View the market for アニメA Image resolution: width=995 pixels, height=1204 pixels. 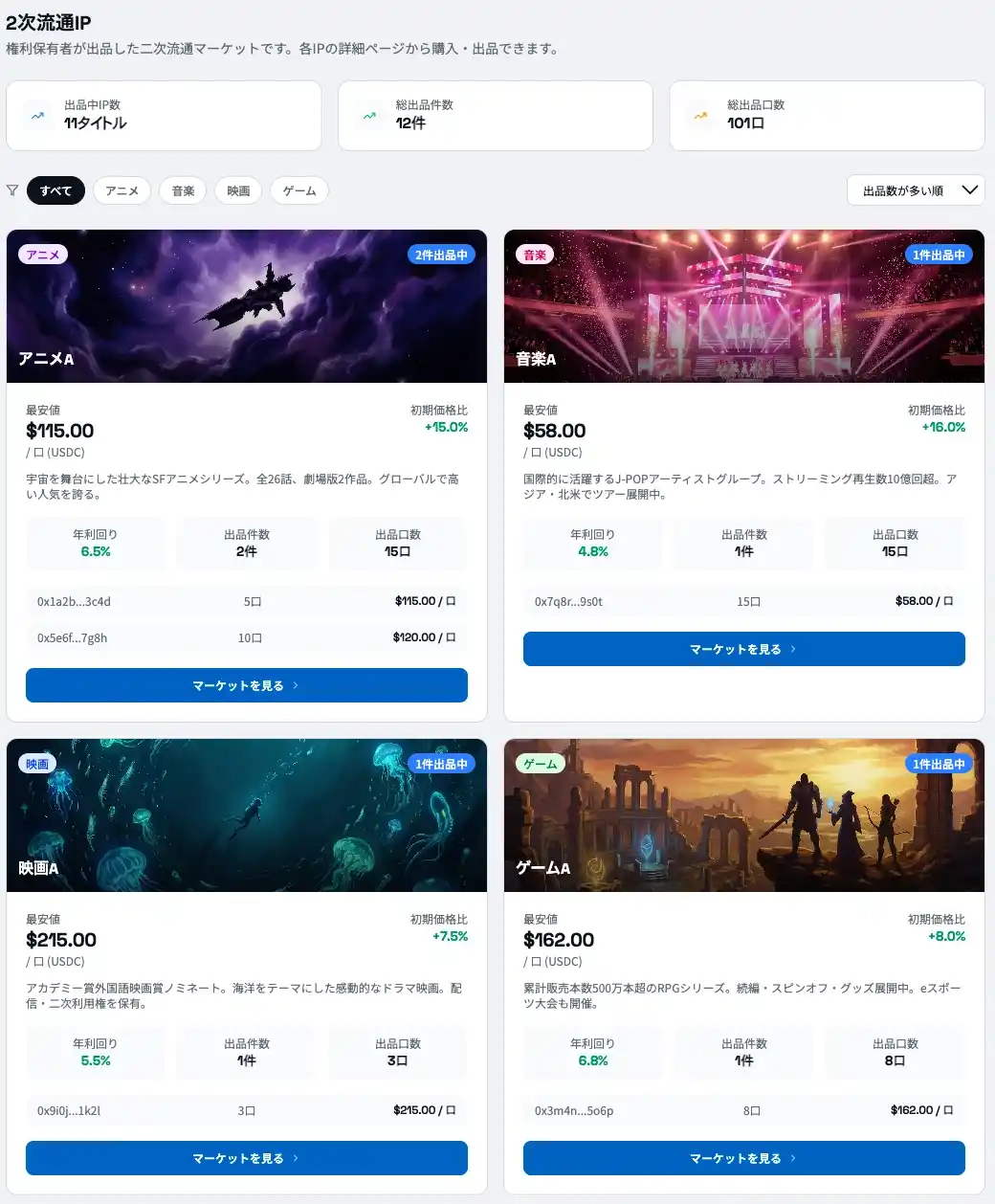246,685
